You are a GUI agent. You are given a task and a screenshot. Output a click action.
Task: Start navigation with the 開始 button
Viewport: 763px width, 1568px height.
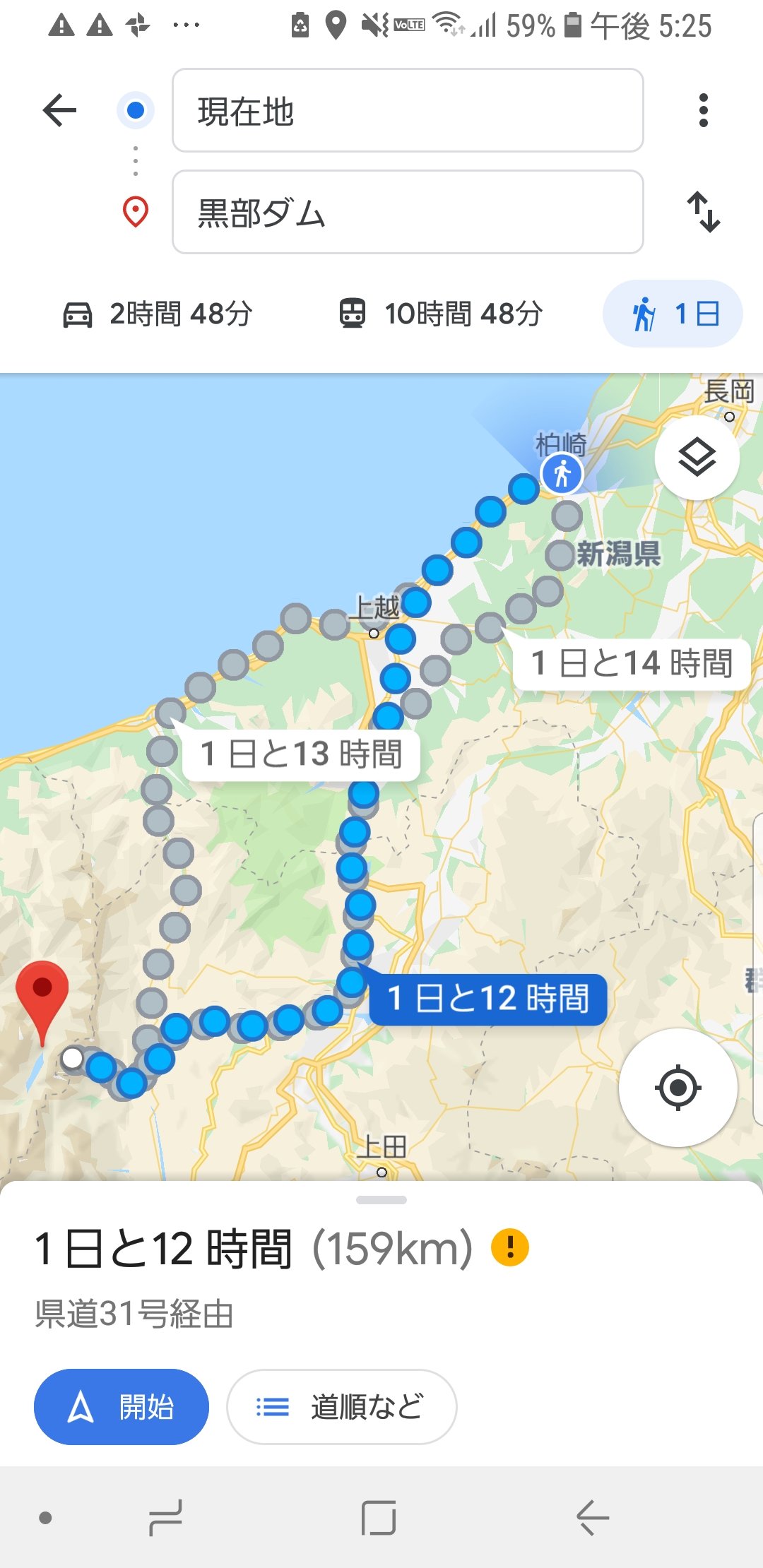tap(122, 1407)
